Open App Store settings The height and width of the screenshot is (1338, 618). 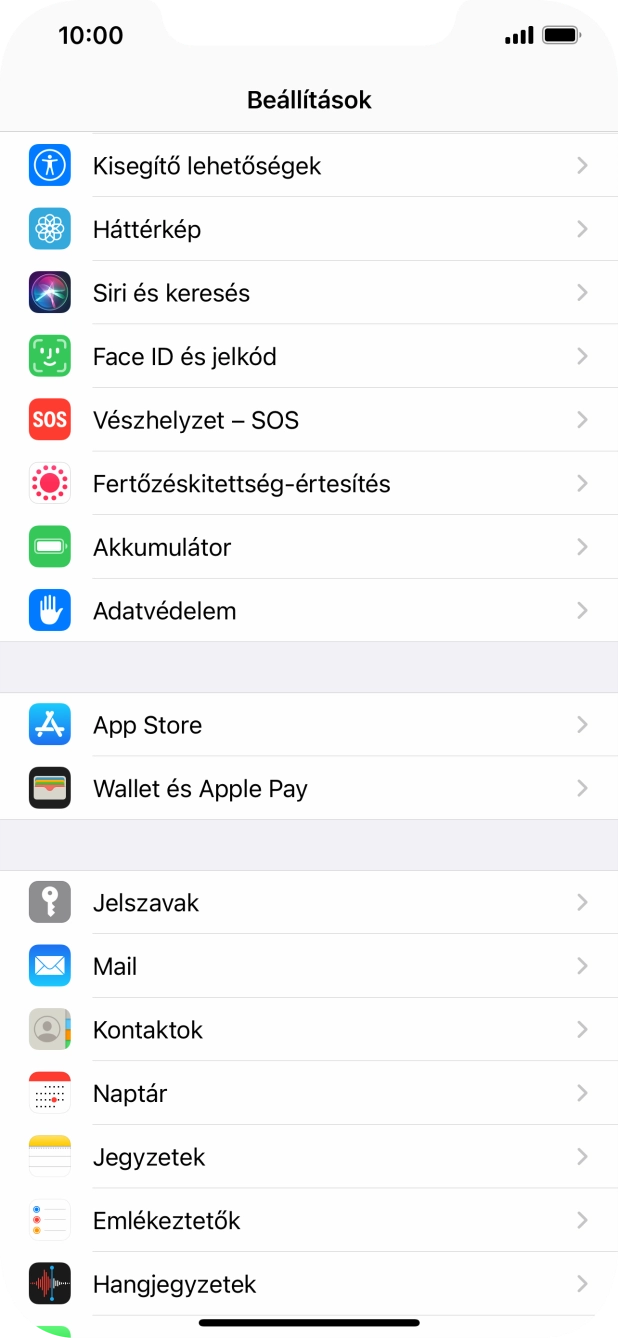(x=308, y=725)
